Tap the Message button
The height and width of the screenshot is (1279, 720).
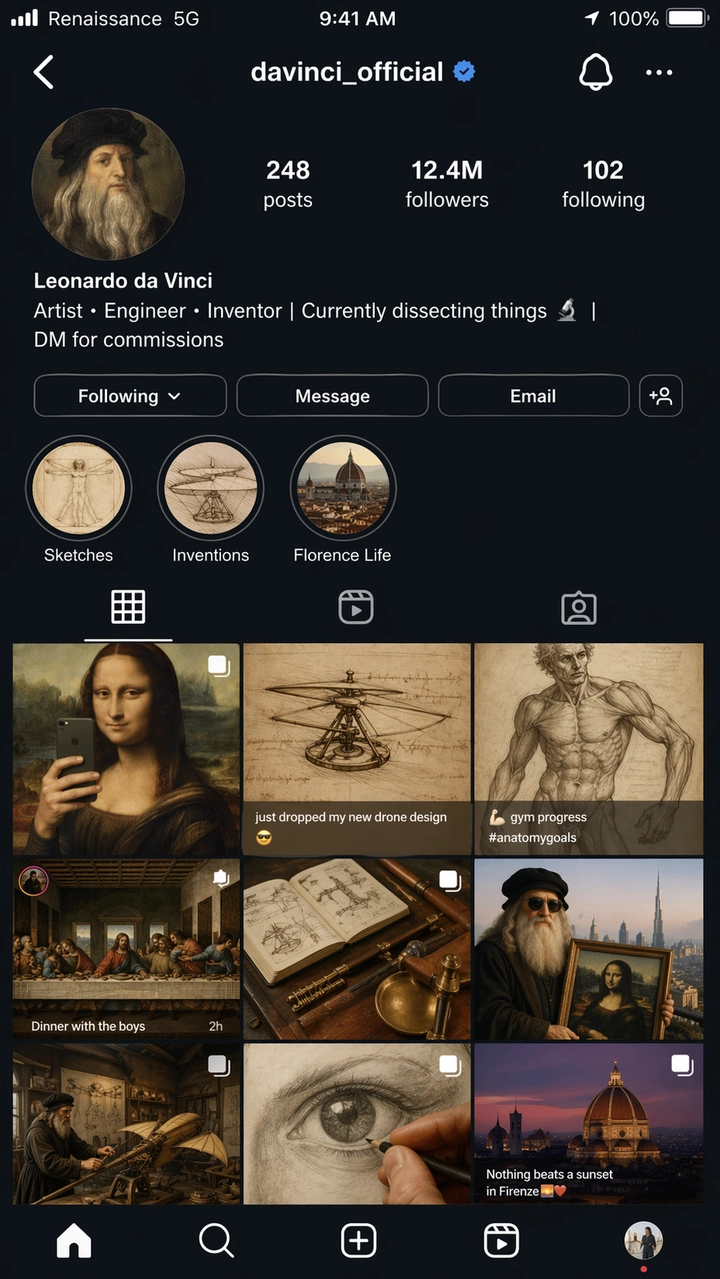click(x=332, y=396)
